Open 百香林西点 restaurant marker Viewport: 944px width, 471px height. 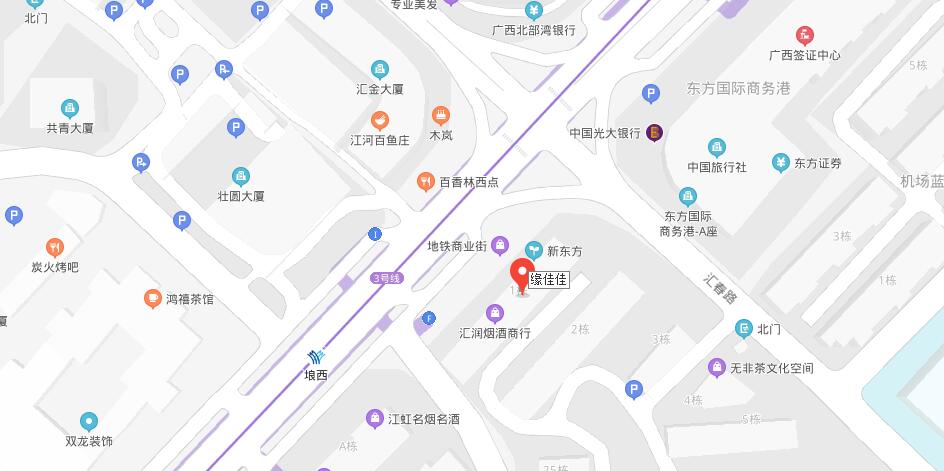(x=426, y=182)
